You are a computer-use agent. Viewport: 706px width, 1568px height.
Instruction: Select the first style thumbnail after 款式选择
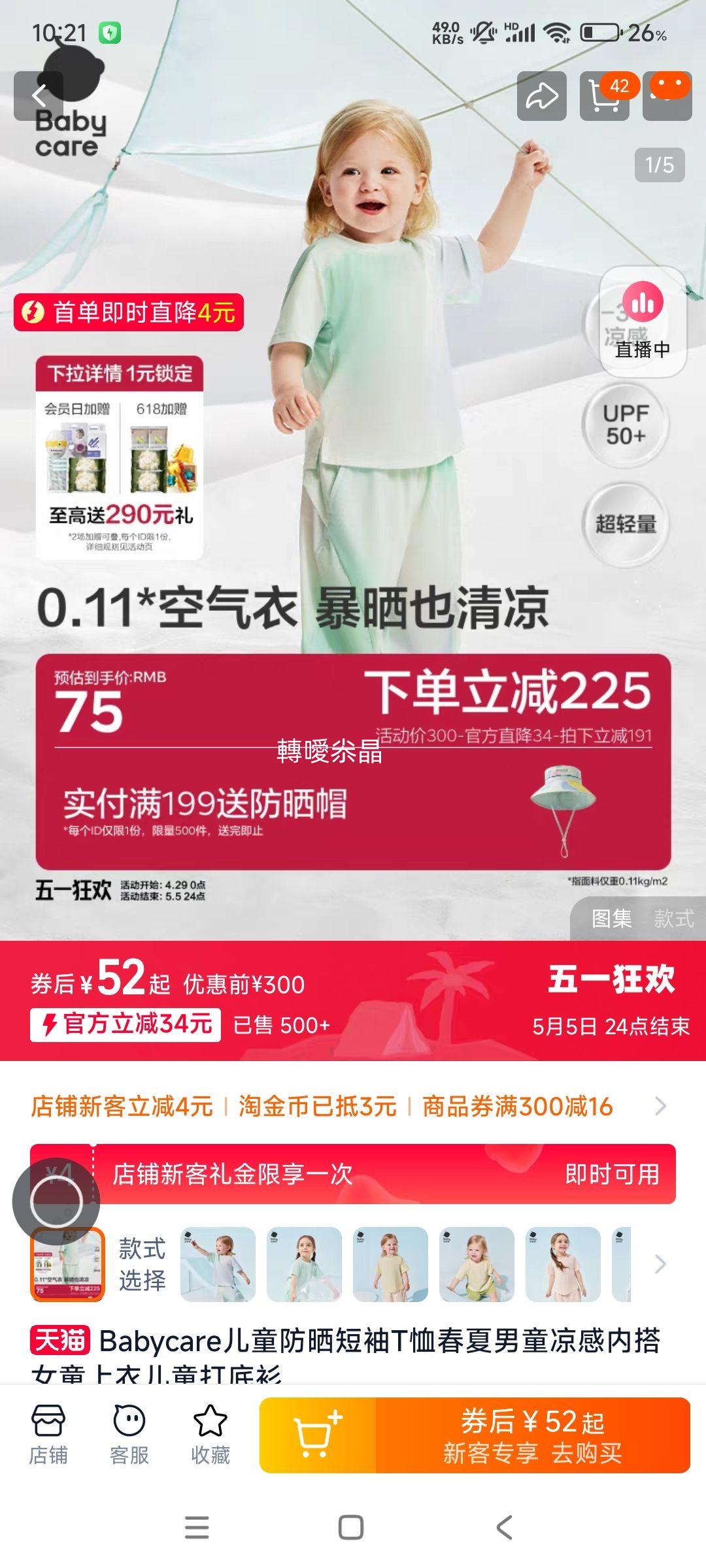click(218, 1264)
